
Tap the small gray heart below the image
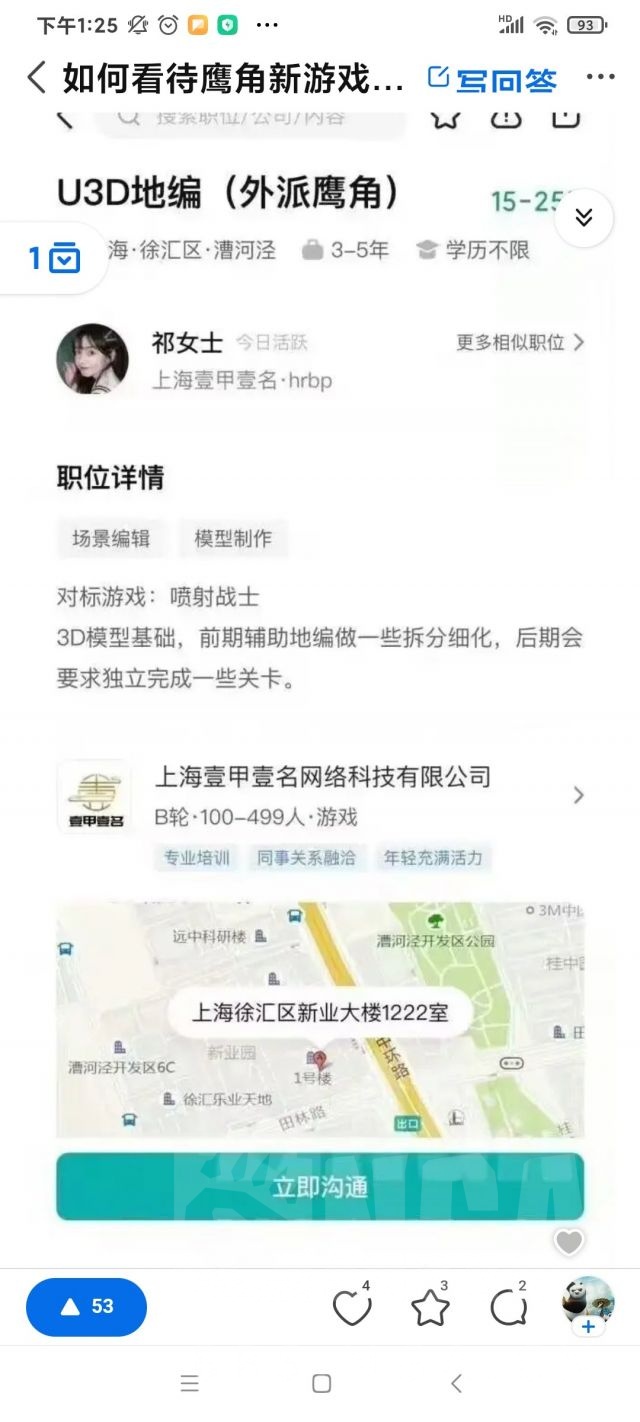569,1242
